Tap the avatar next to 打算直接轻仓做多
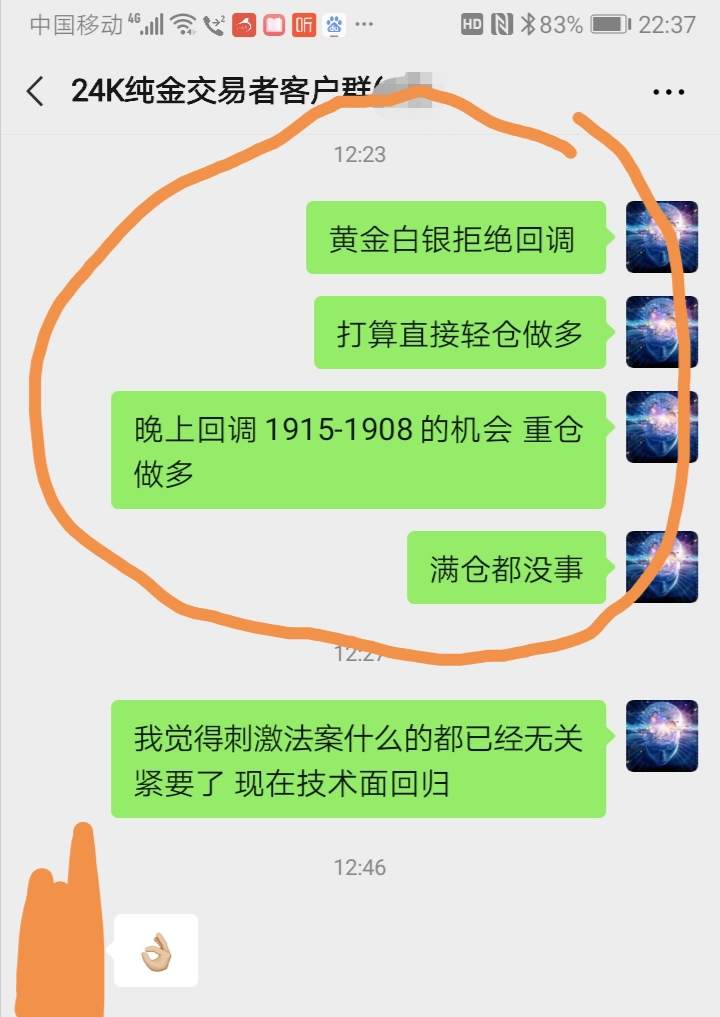720x1017 pixels. (661, 332)
